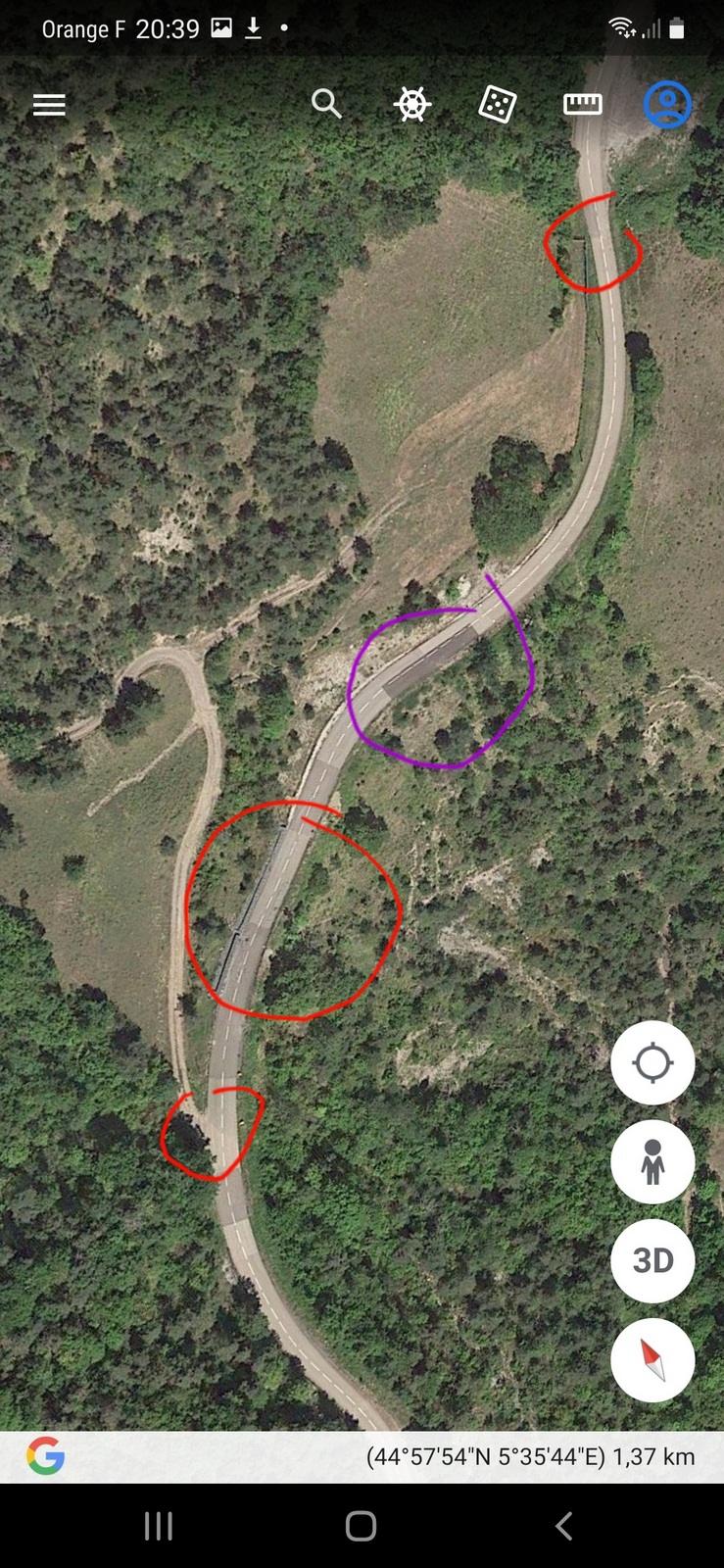Screen dimensions: 724x1568
Task: Open the ruler measure tool
Action: pyautogui.click(x=582, y=104)
